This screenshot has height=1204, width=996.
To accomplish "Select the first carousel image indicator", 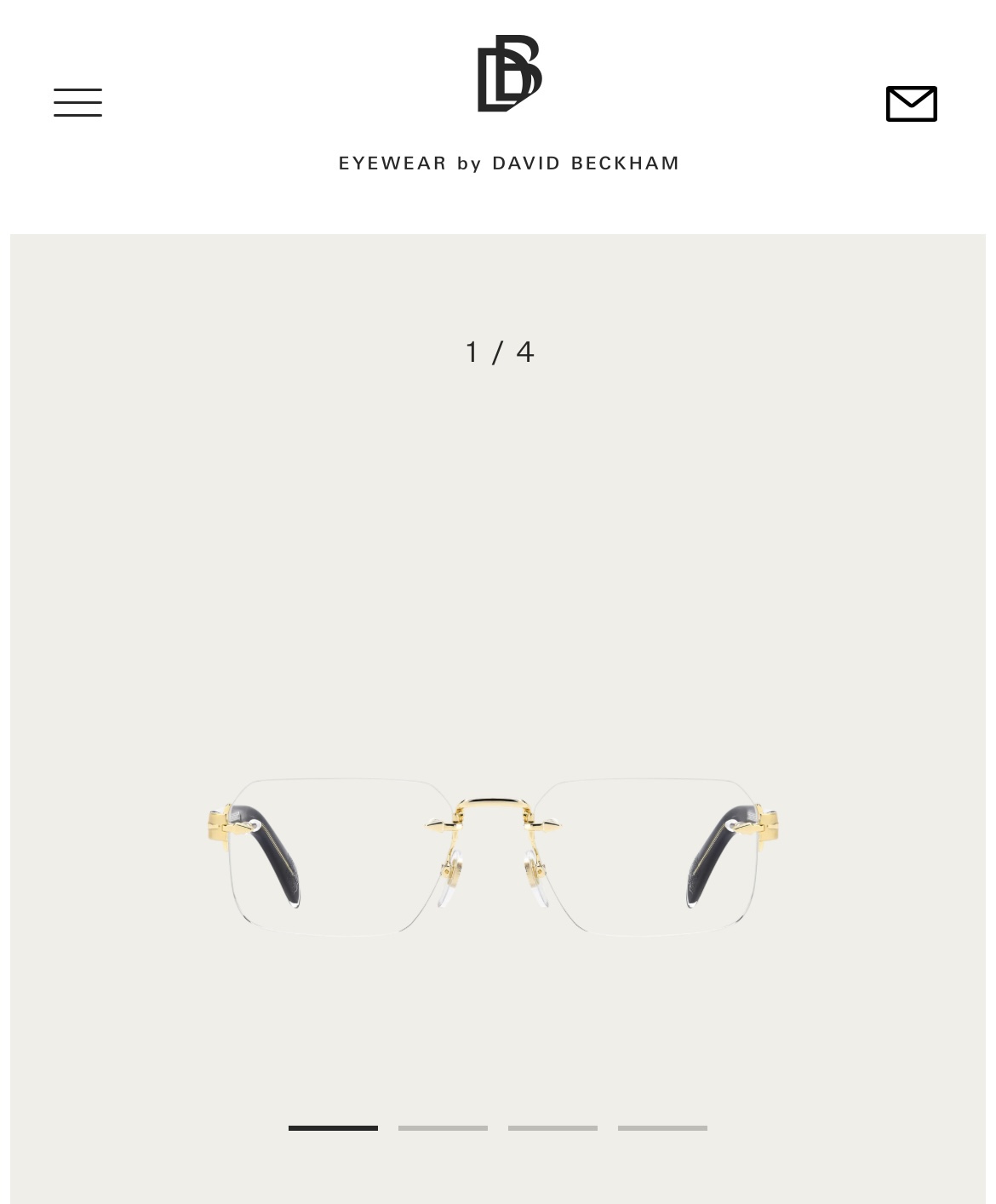I will tap(333, 1128).
